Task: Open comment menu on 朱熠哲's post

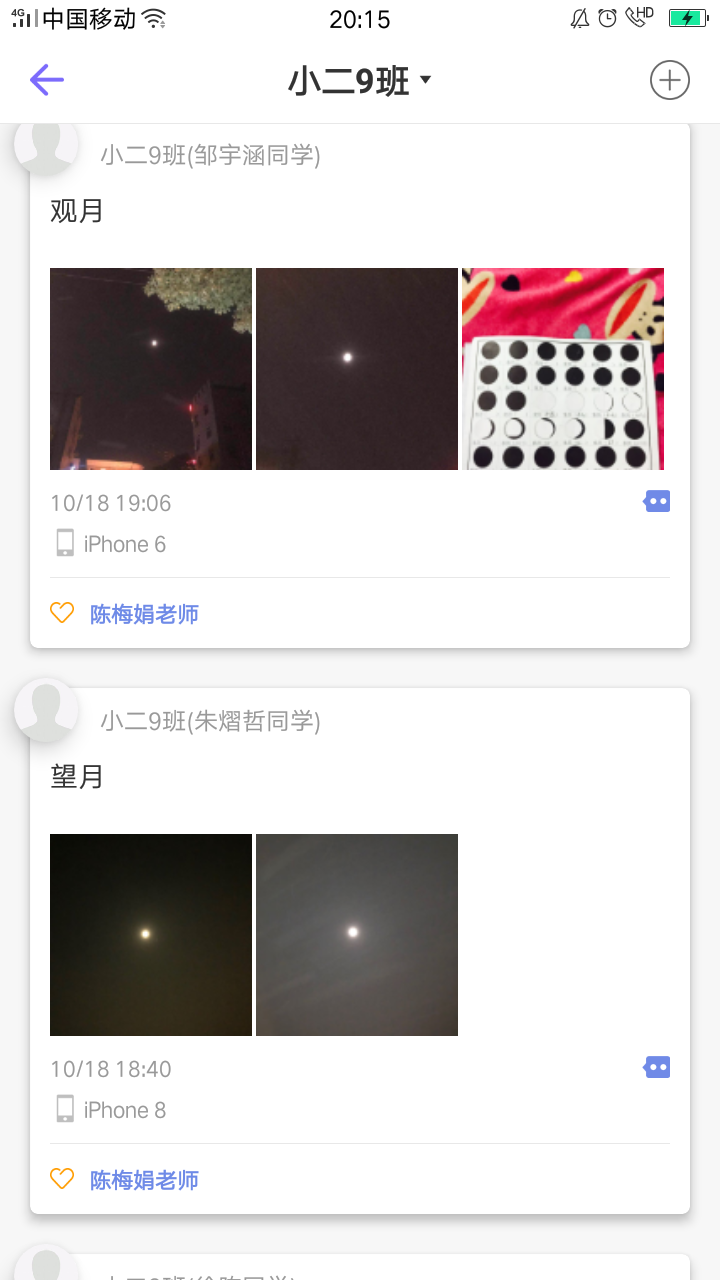Action: point(657,1068)
